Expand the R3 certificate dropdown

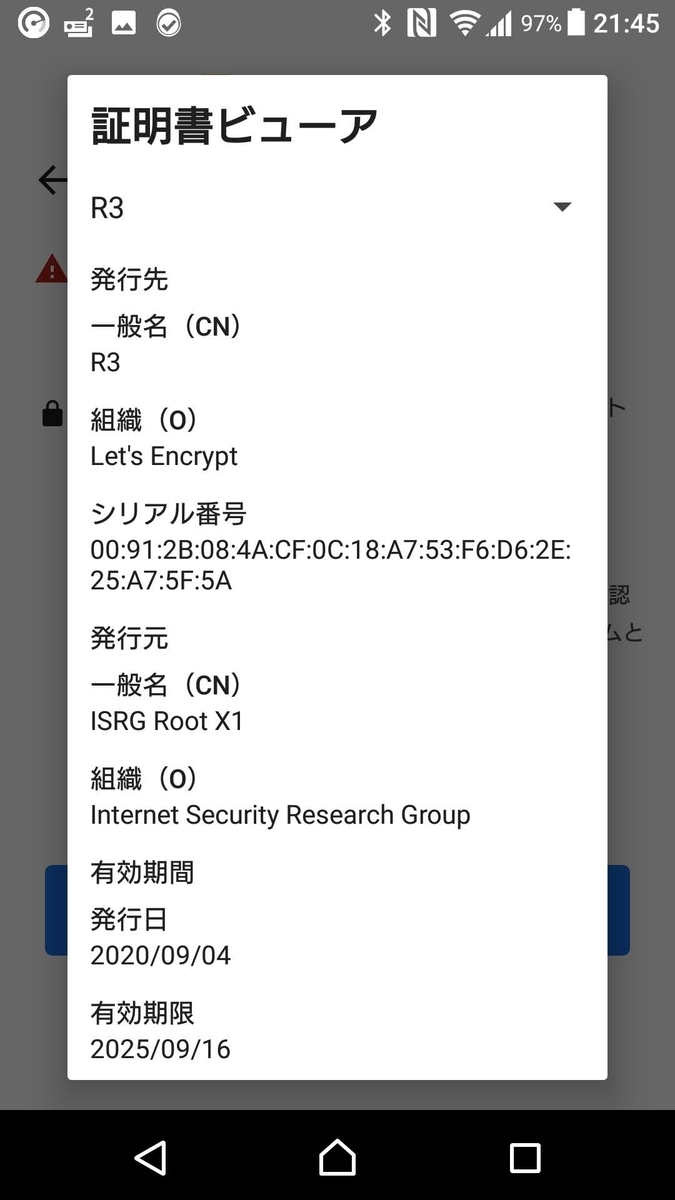561,207
